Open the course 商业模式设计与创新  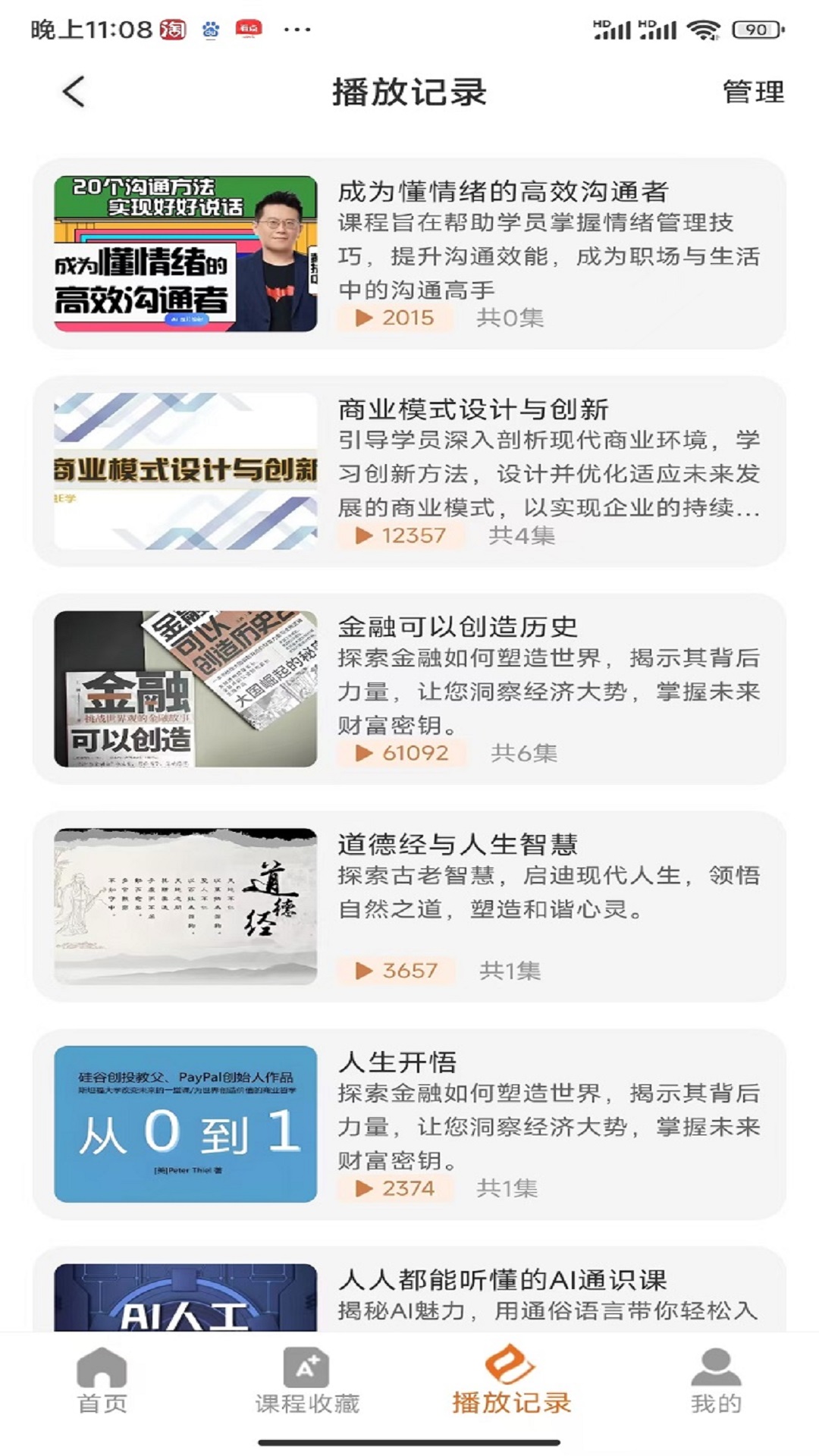point(409,471)
